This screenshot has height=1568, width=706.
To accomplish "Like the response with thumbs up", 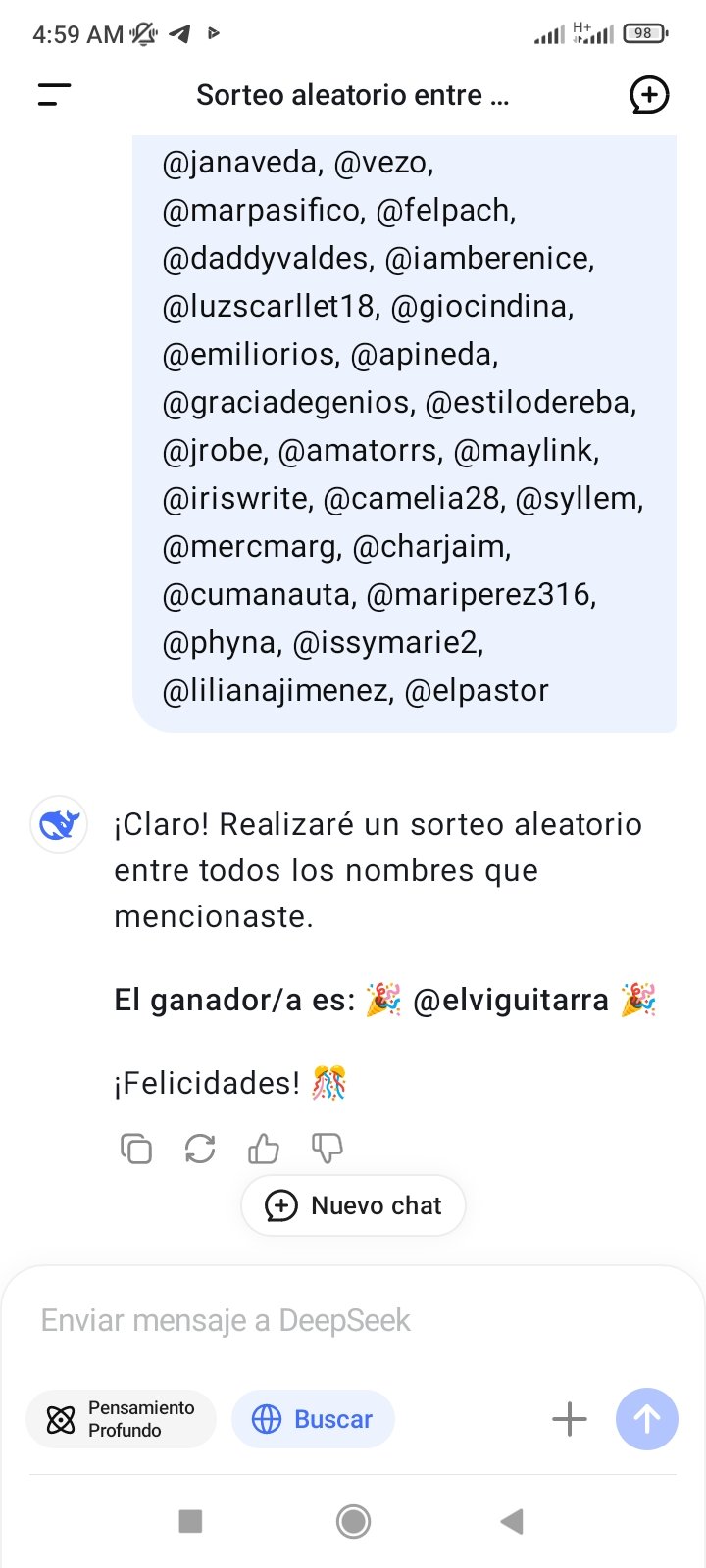I will pyautogui.click(x=264, y=1148).
